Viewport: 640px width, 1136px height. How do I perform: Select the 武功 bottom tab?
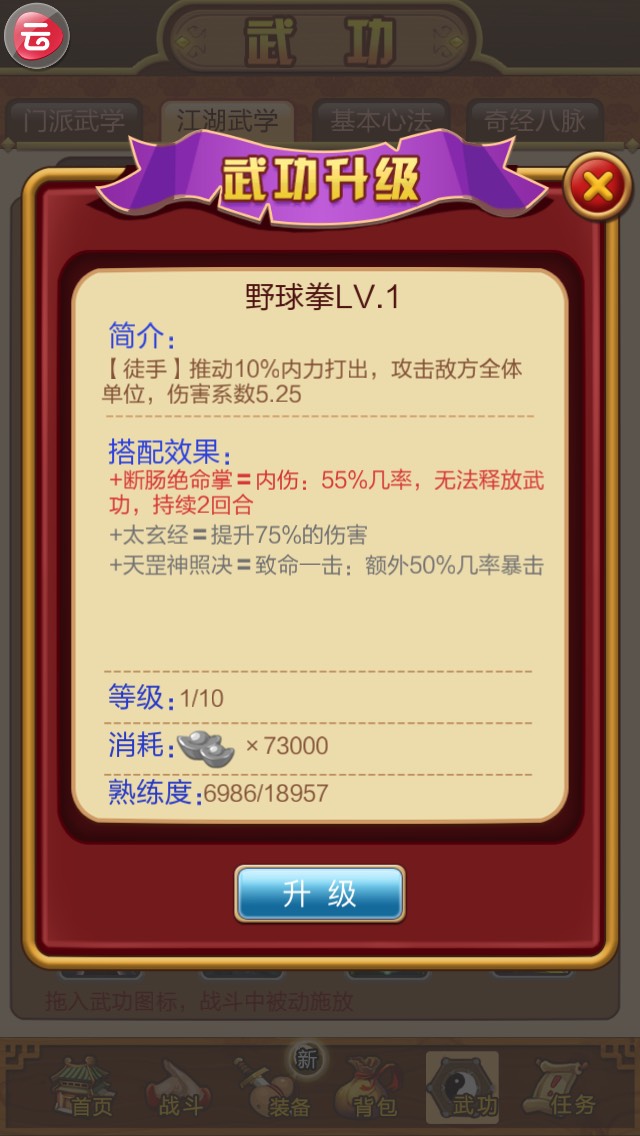pos(467,1087)
